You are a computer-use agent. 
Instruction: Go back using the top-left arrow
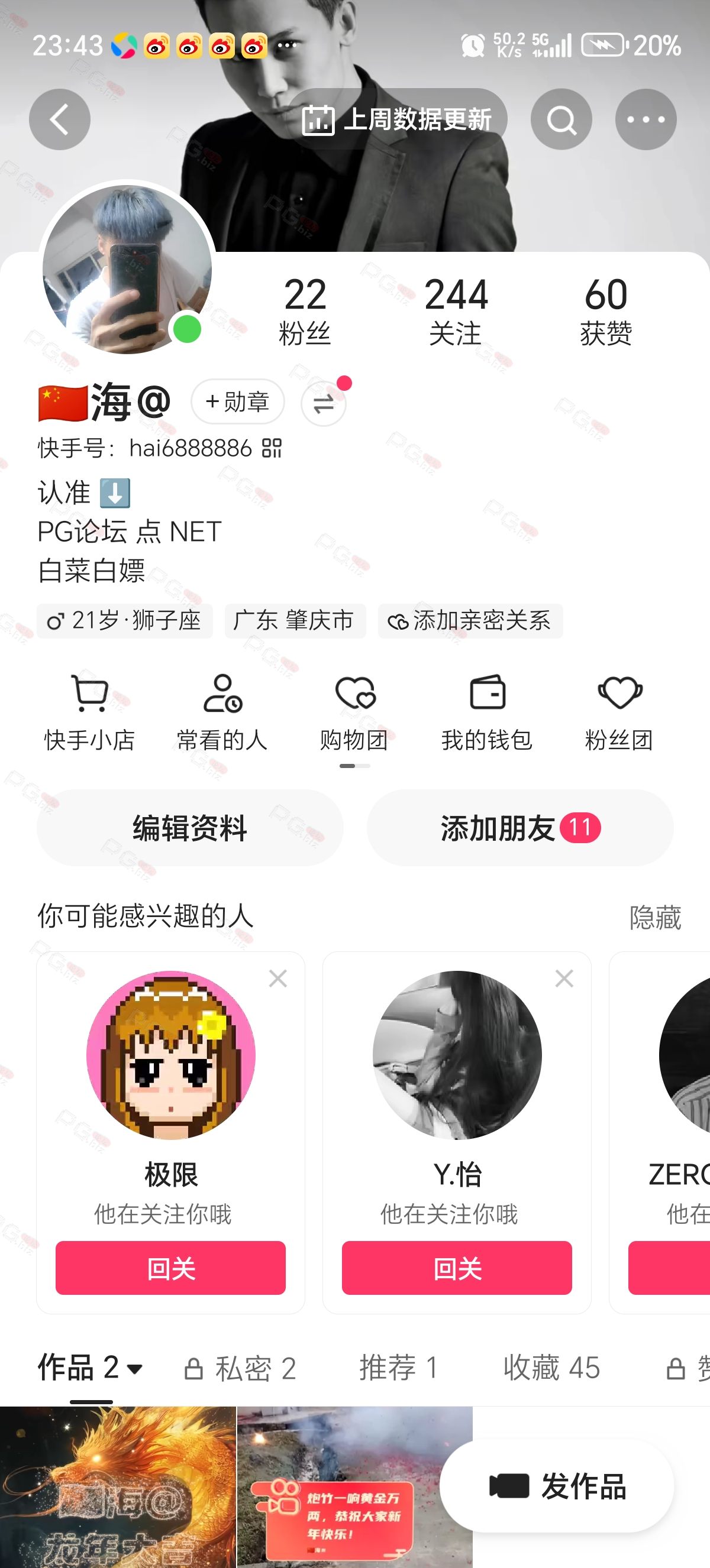tap(60, 119)
